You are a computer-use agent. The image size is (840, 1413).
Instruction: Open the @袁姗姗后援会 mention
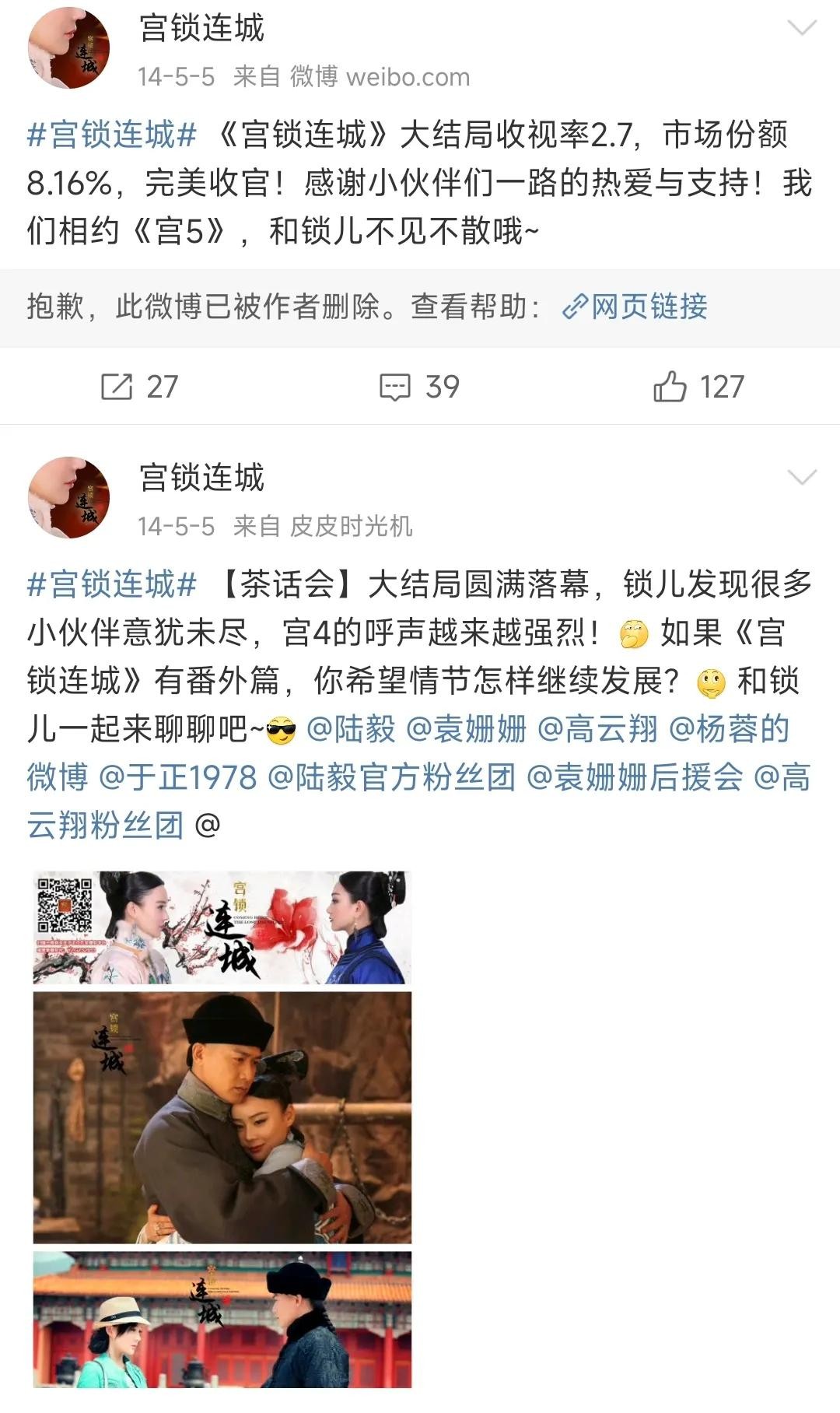click(635, 777)
